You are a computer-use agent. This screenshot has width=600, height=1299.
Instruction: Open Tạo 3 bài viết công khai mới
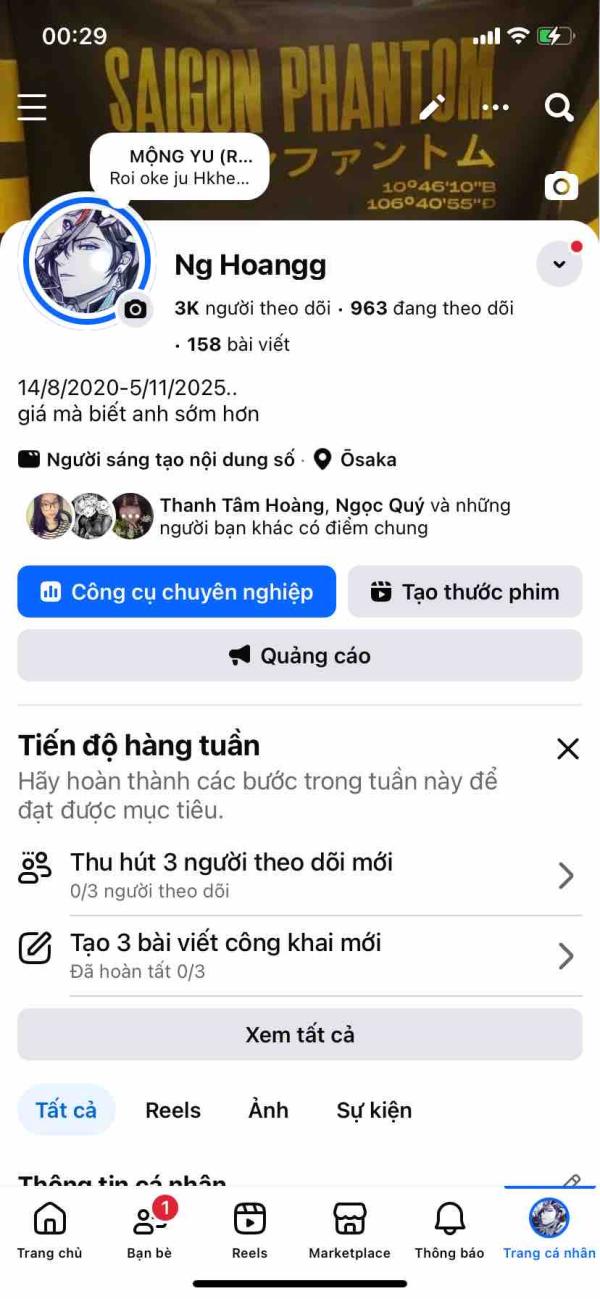click(300, 955)
